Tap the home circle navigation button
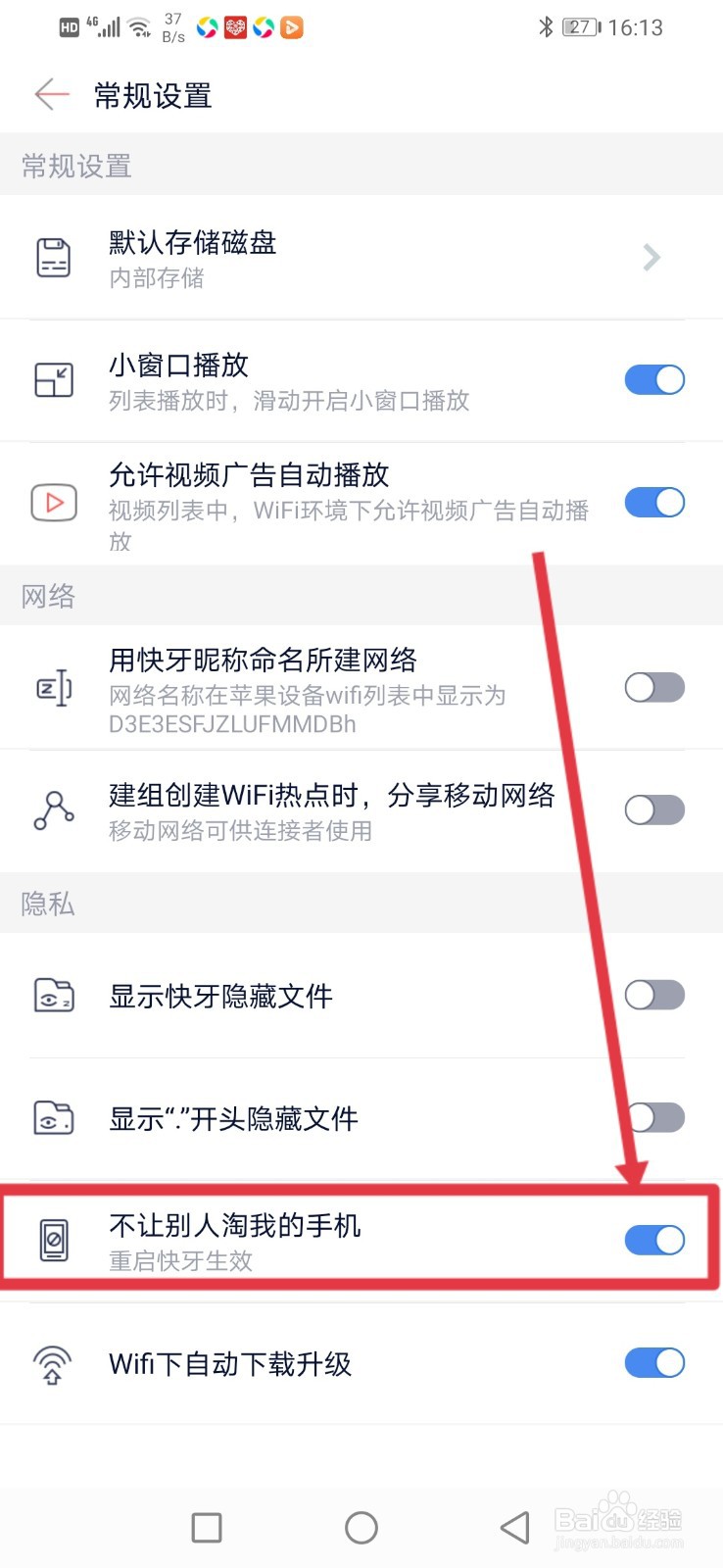 [361, 1527]
